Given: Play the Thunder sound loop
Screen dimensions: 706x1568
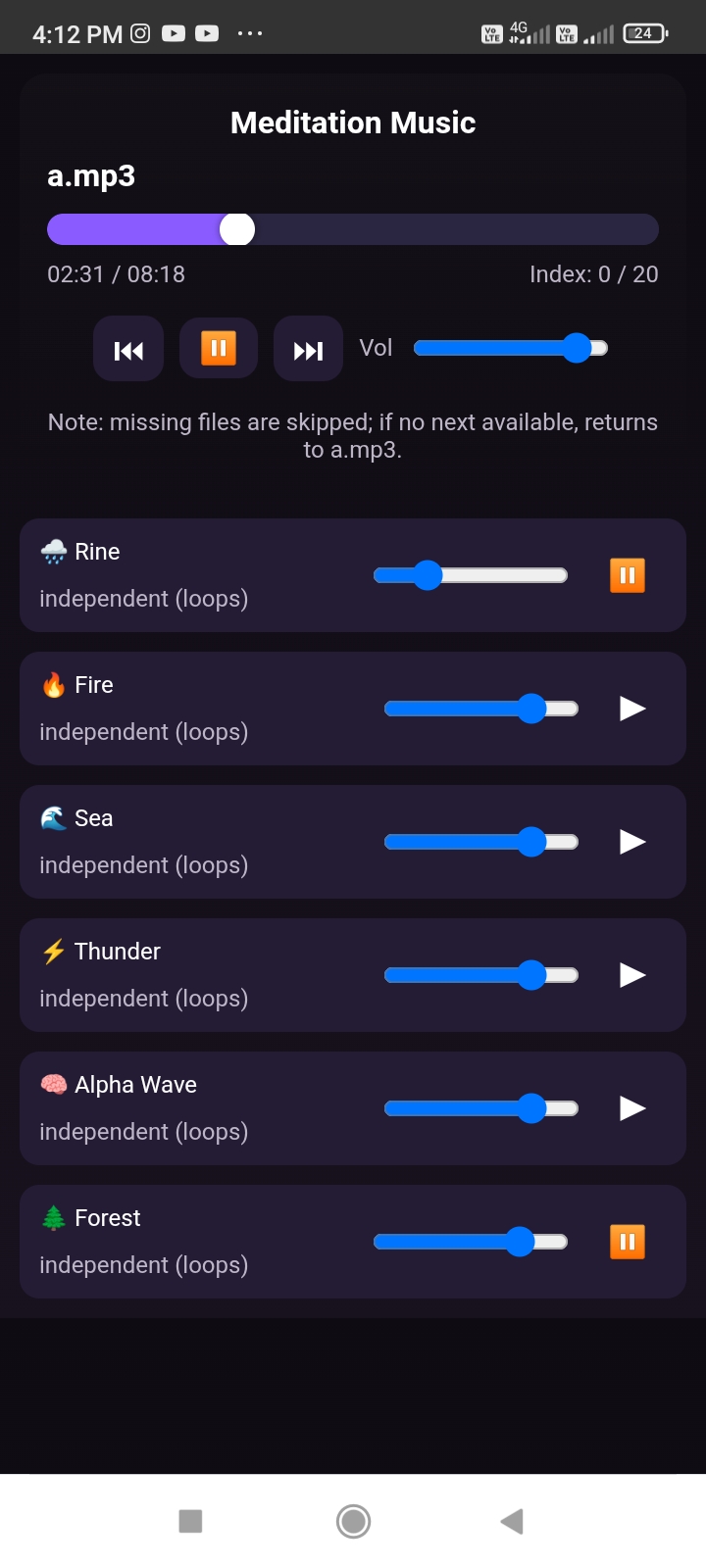Looking at the screenshot, I should 632,975.
